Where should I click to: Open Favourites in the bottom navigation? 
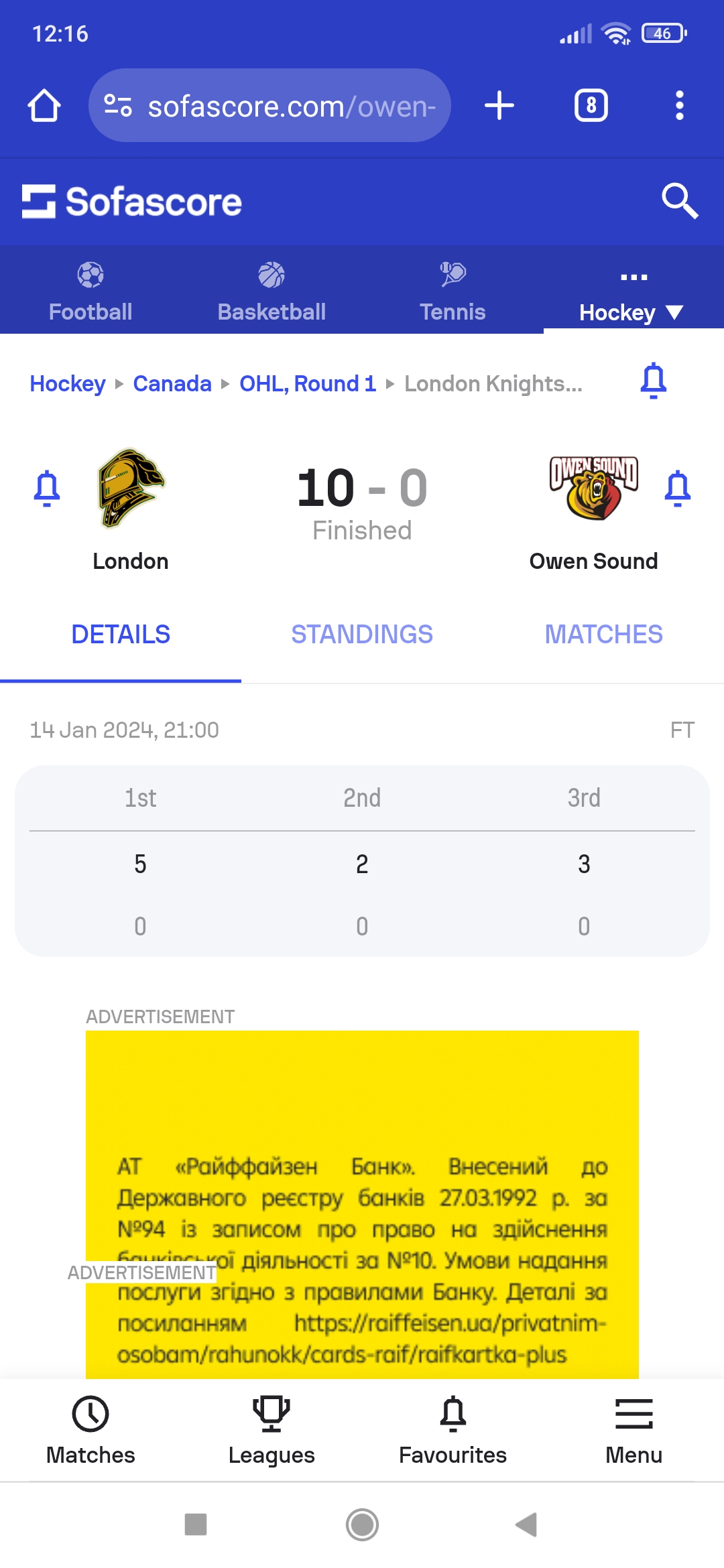452,1430
